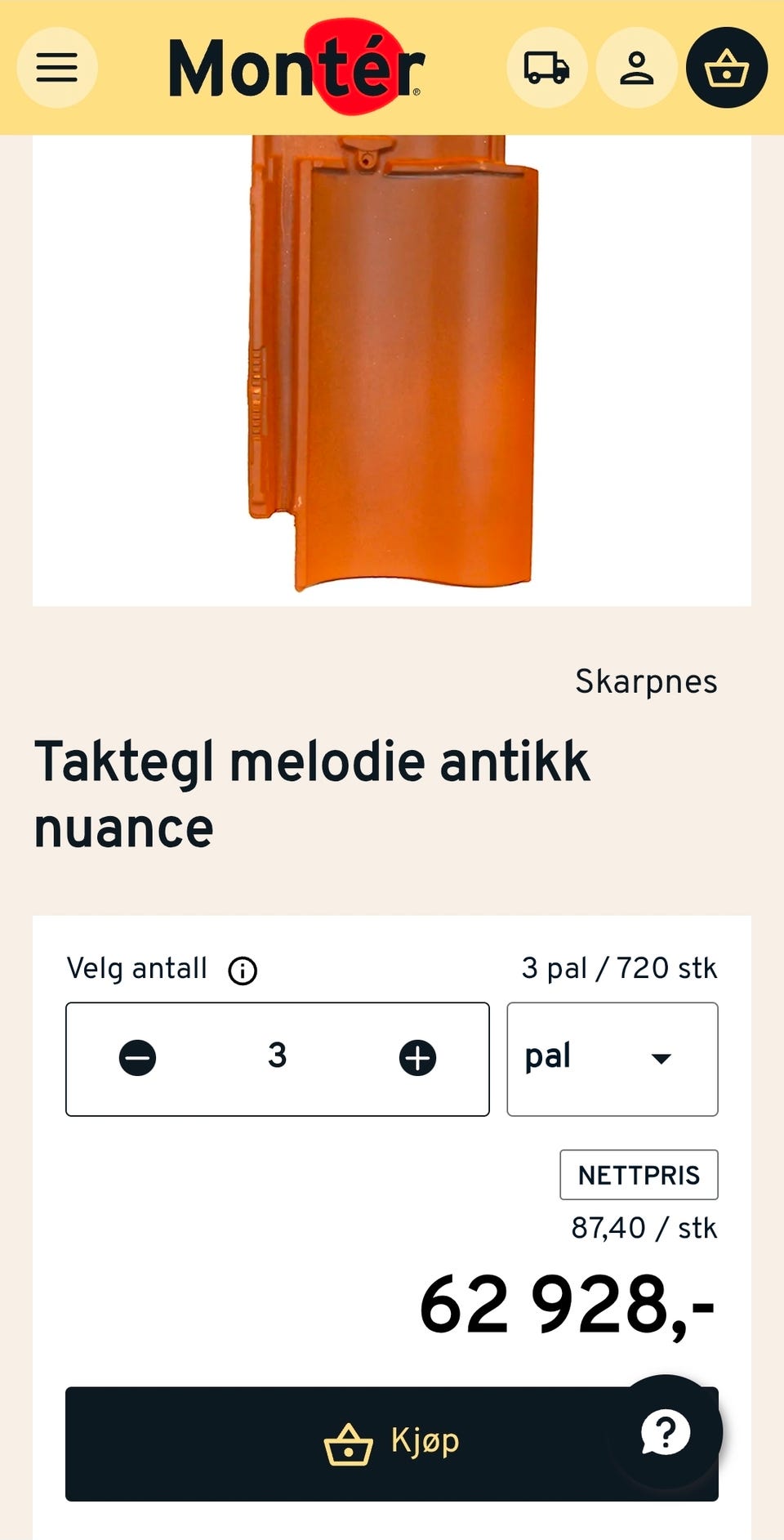The image size is (784, 1540).
Task: Click the 3 pal / 720 stk label
Action: [x=619, y=967]
